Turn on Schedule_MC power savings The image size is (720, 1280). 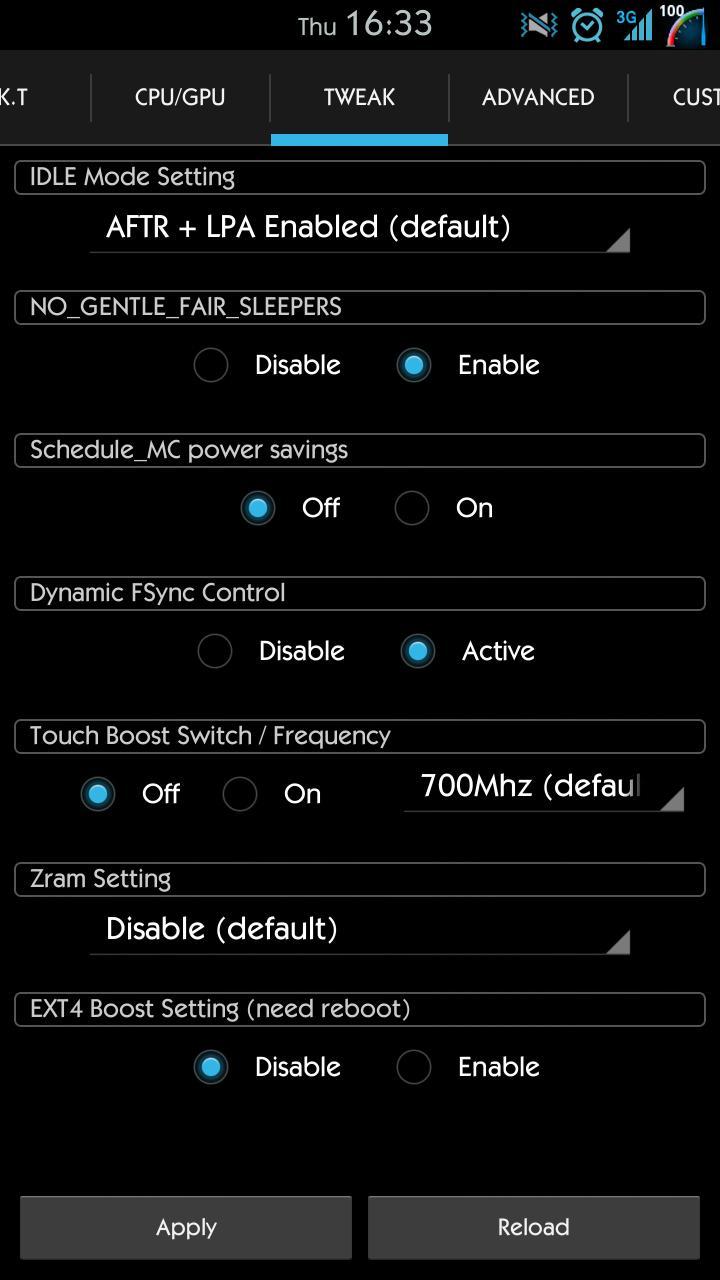412,508
